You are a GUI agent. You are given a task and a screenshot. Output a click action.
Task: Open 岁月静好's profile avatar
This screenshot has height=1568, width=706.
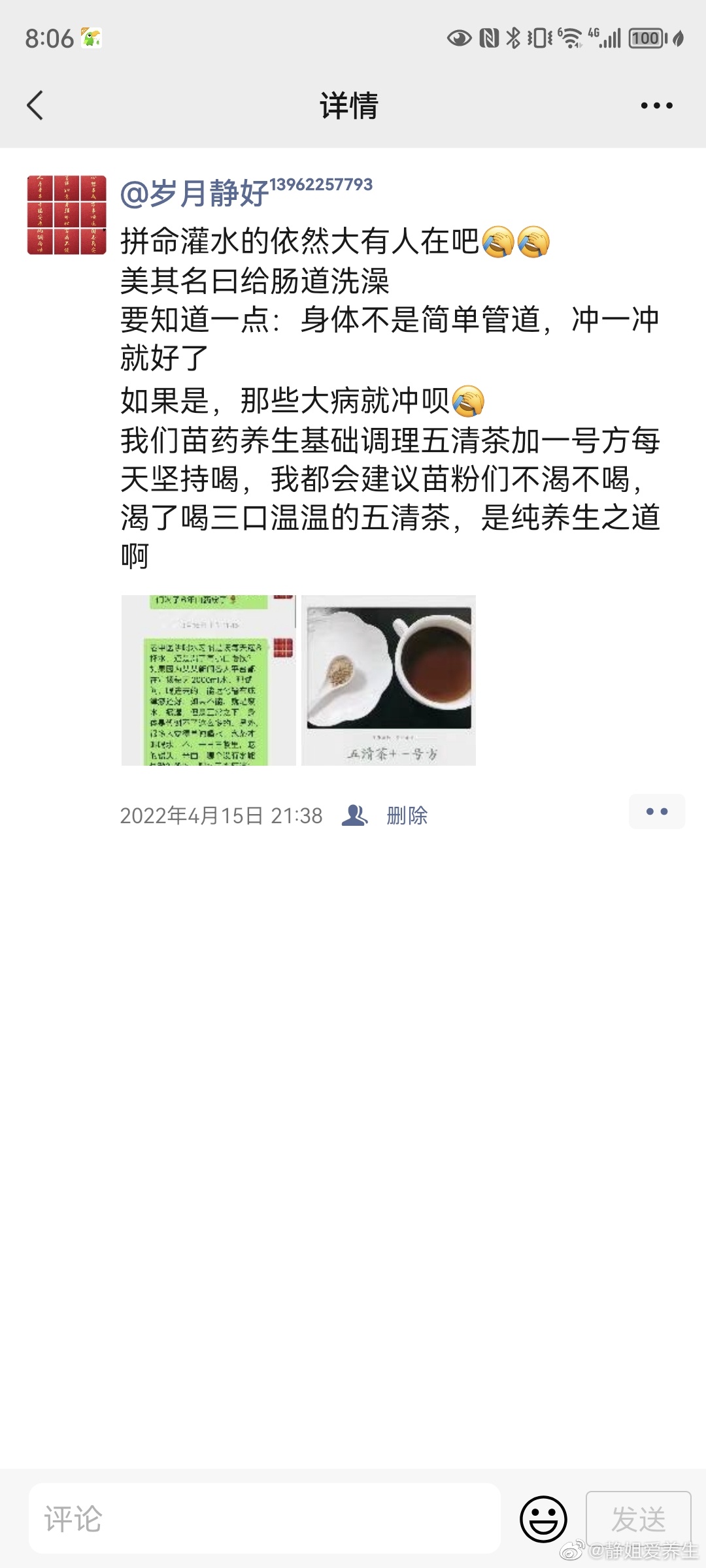[67, 215]
